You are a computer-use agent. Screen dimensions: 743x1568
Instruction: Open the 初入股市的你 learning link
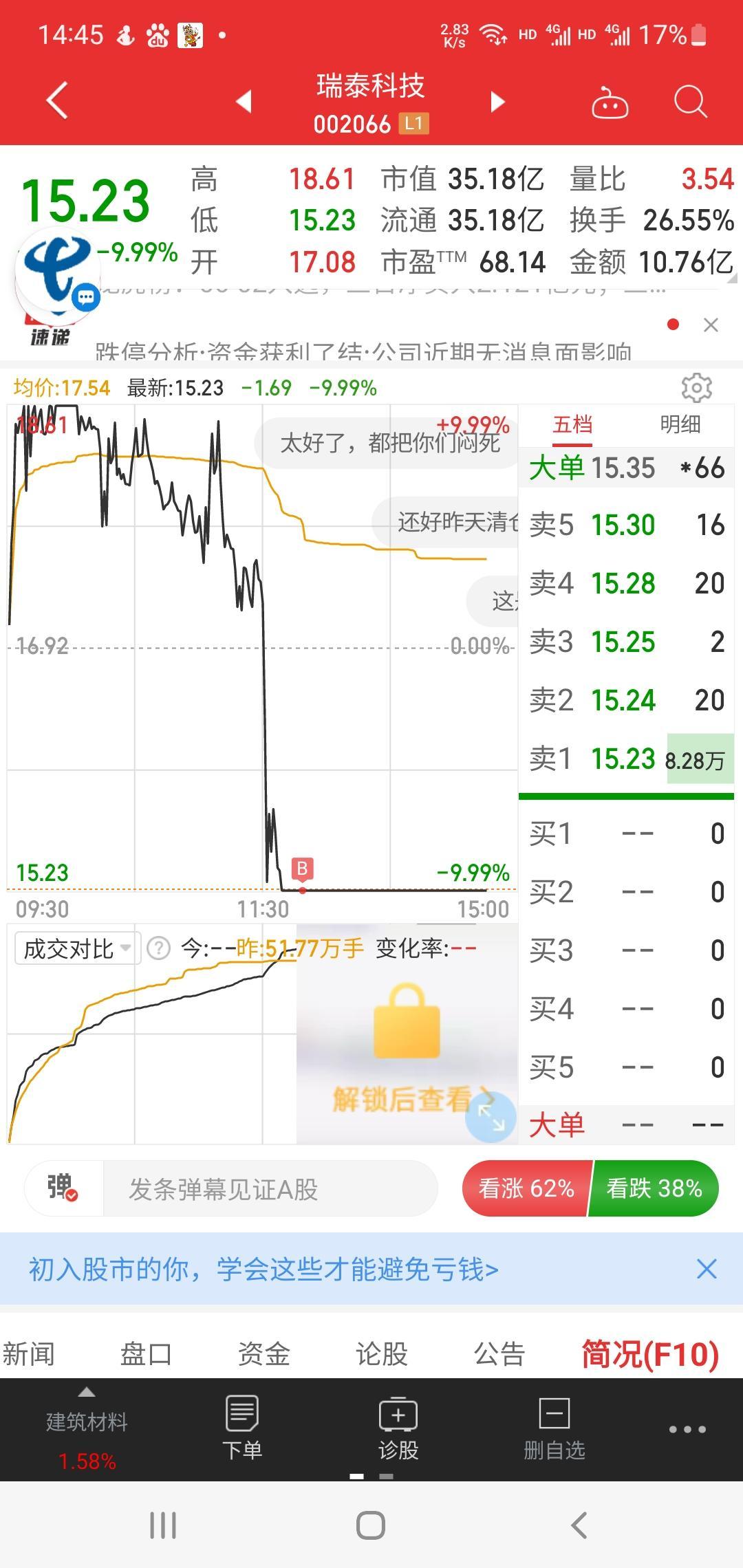pyautogui.click(x=263, y=1269)
